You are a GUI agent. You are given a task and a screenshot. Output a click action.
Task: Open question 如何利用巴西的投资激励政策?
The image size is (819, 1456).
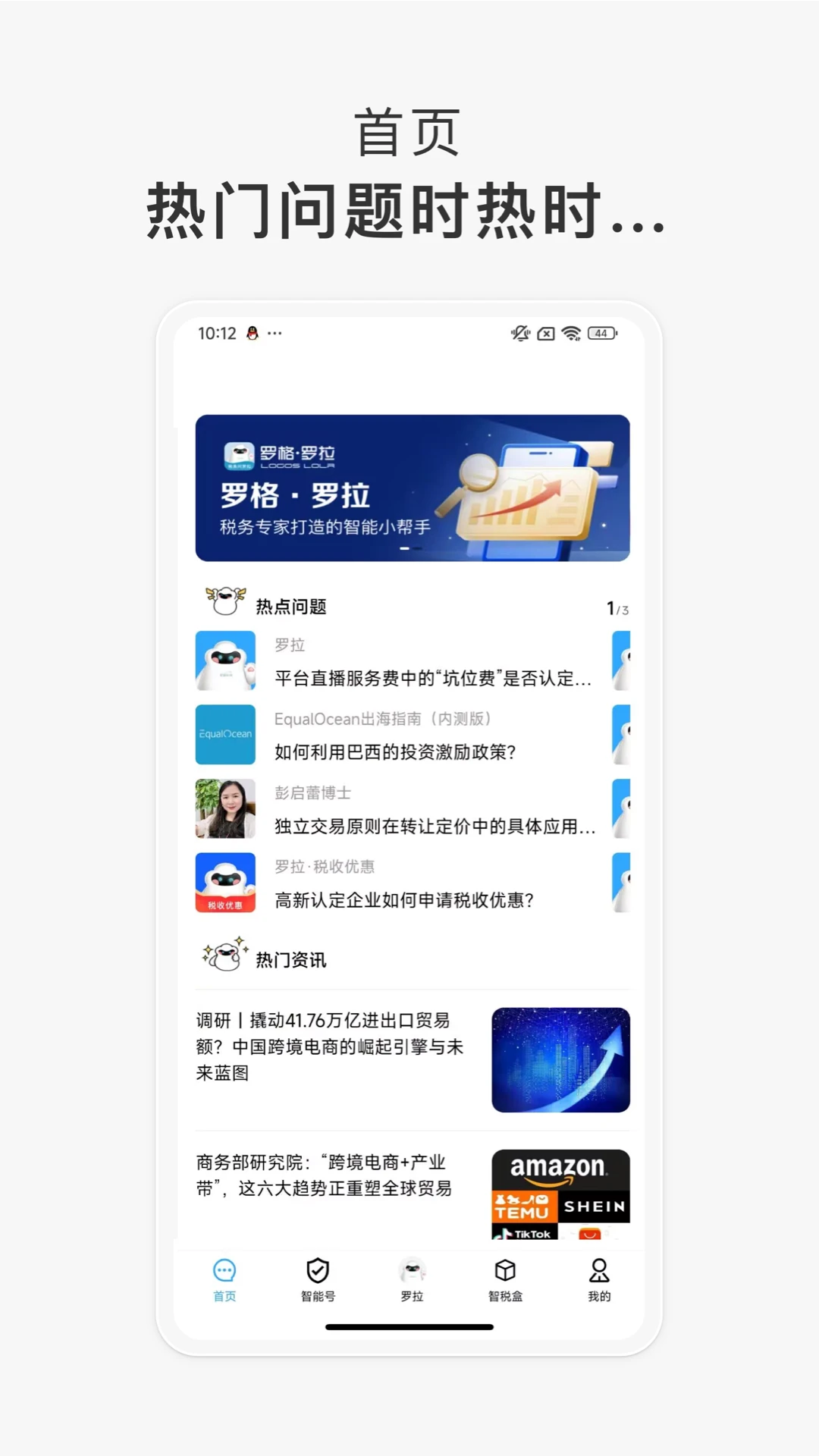click(394, 753)
